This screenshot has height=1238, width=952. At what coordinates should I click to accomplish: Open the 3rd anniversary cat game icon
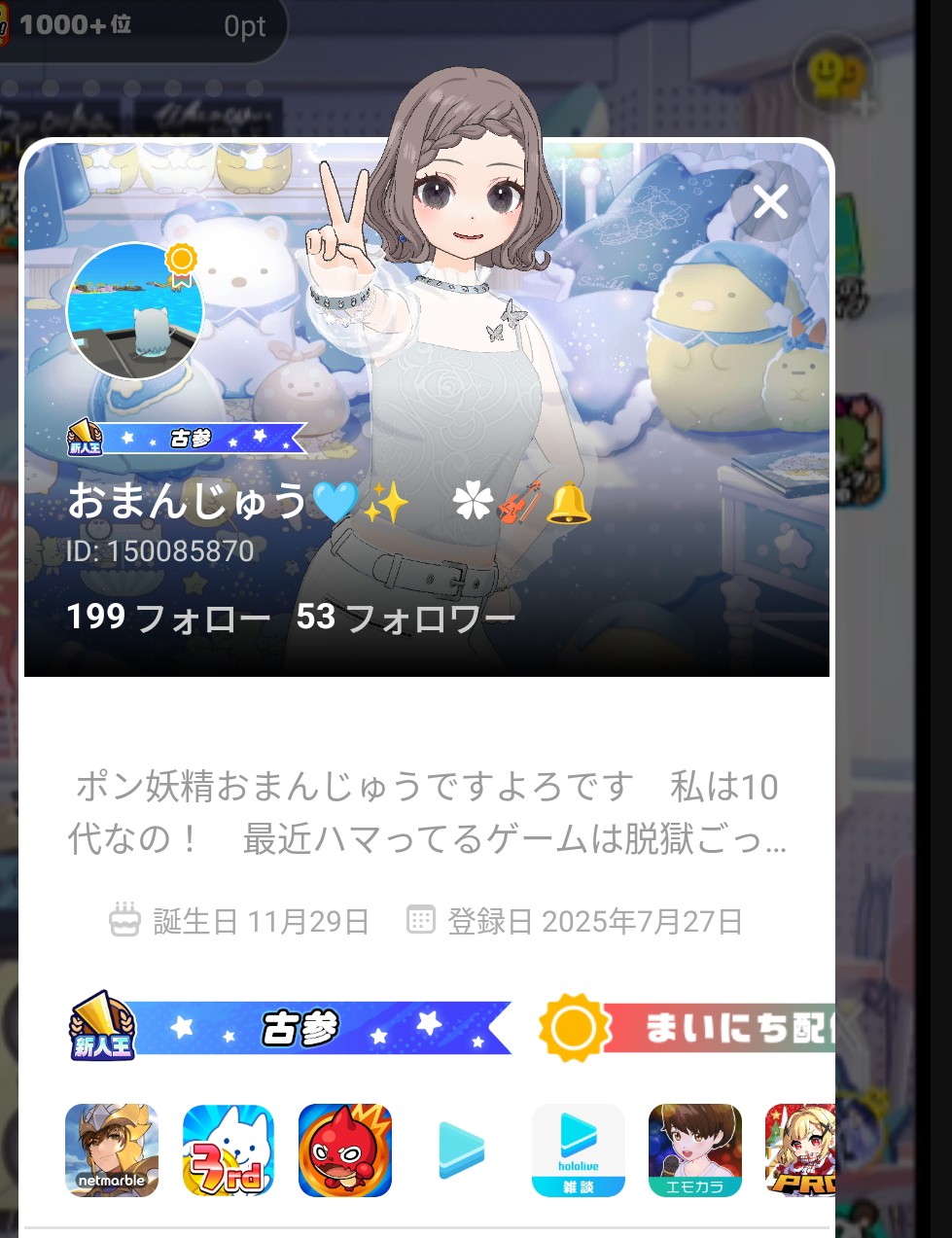(x=229, y=1150)
